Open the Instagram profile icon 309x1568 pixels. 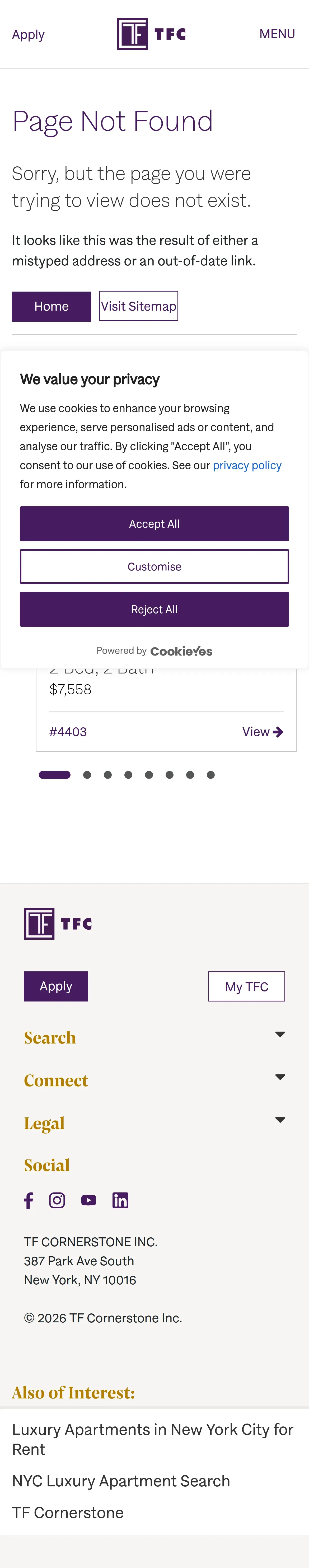(x=57, y=1200)
